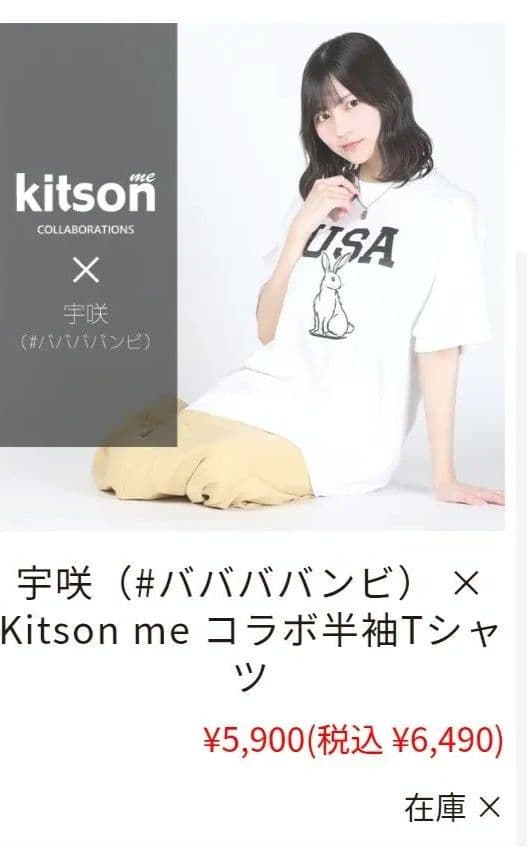Open the 宇咲 × Kitson me T-shirt product image
Image resolution: width=527 pixels, height=847 pixels.
pos(252,276)
